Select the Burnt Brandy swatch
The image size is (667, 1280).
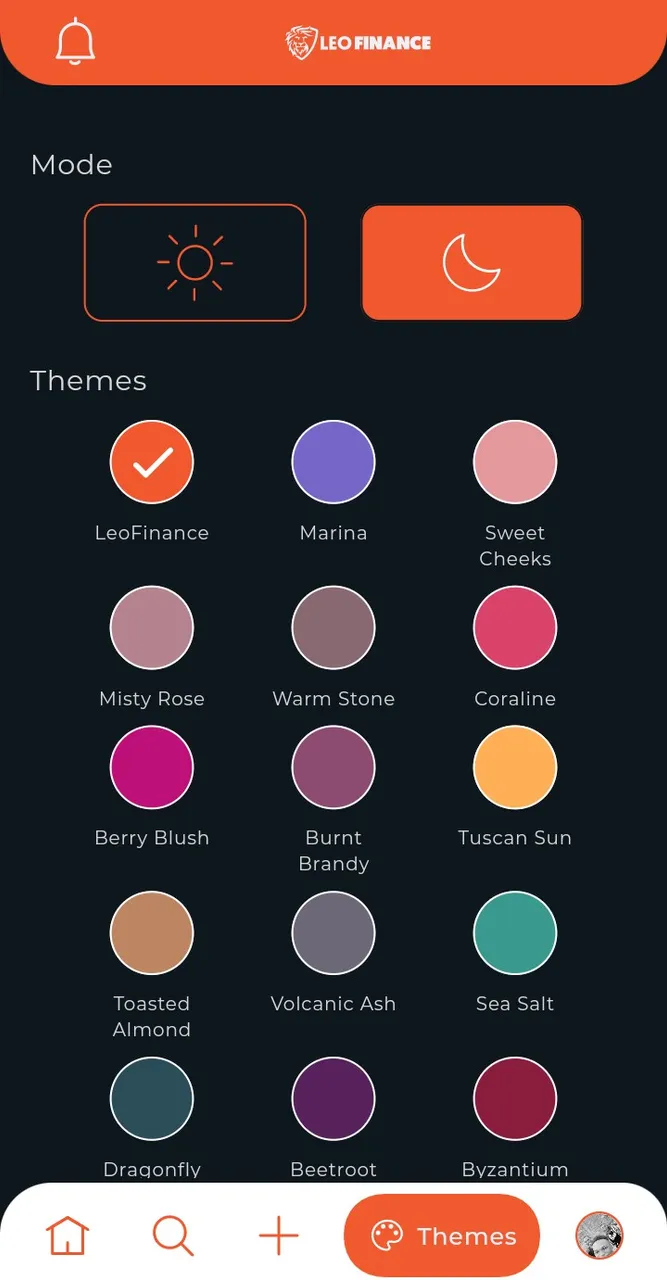[x=334, y=767]
